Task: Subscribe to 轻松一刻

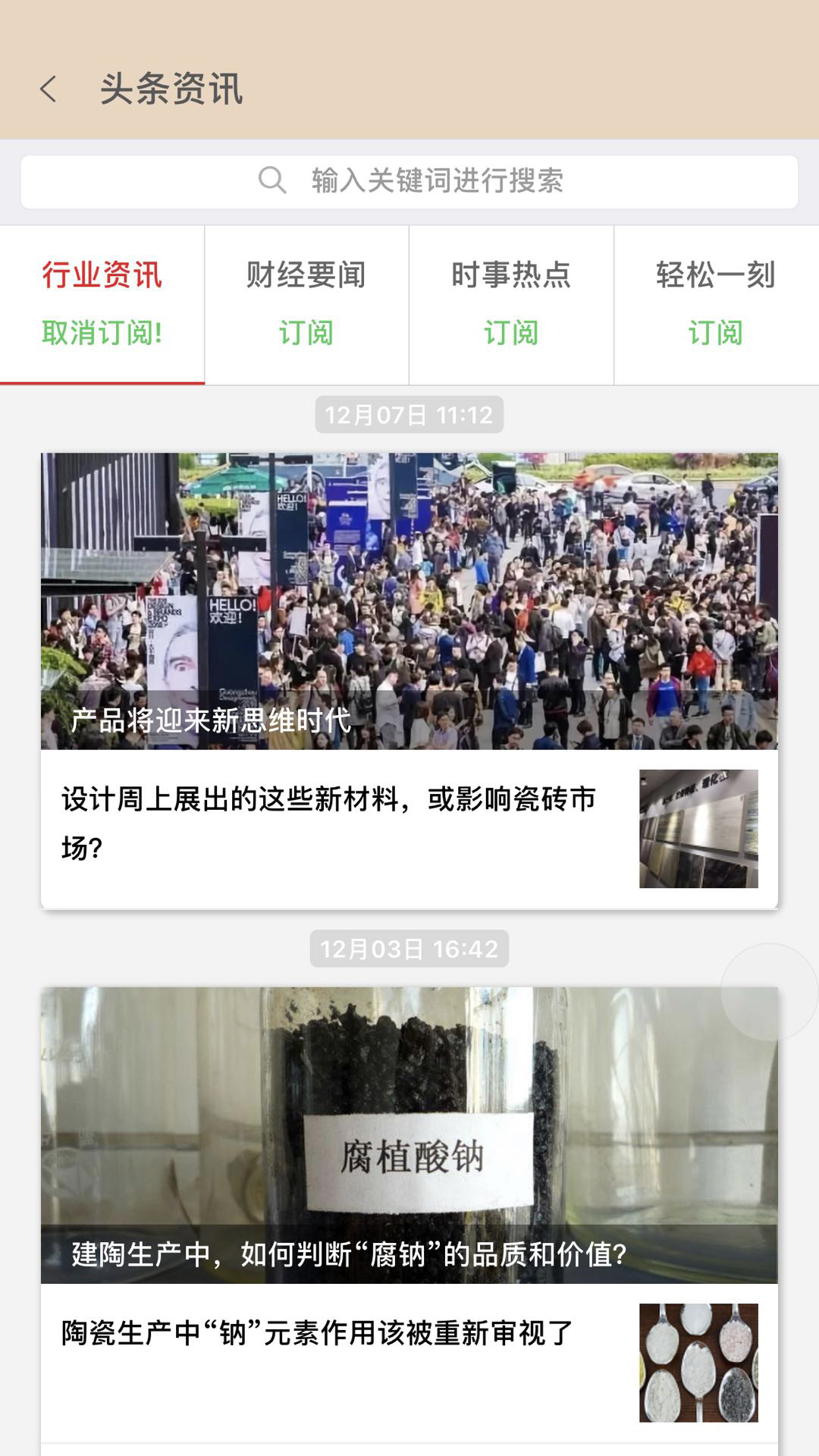Action: [x=715, y=333]
